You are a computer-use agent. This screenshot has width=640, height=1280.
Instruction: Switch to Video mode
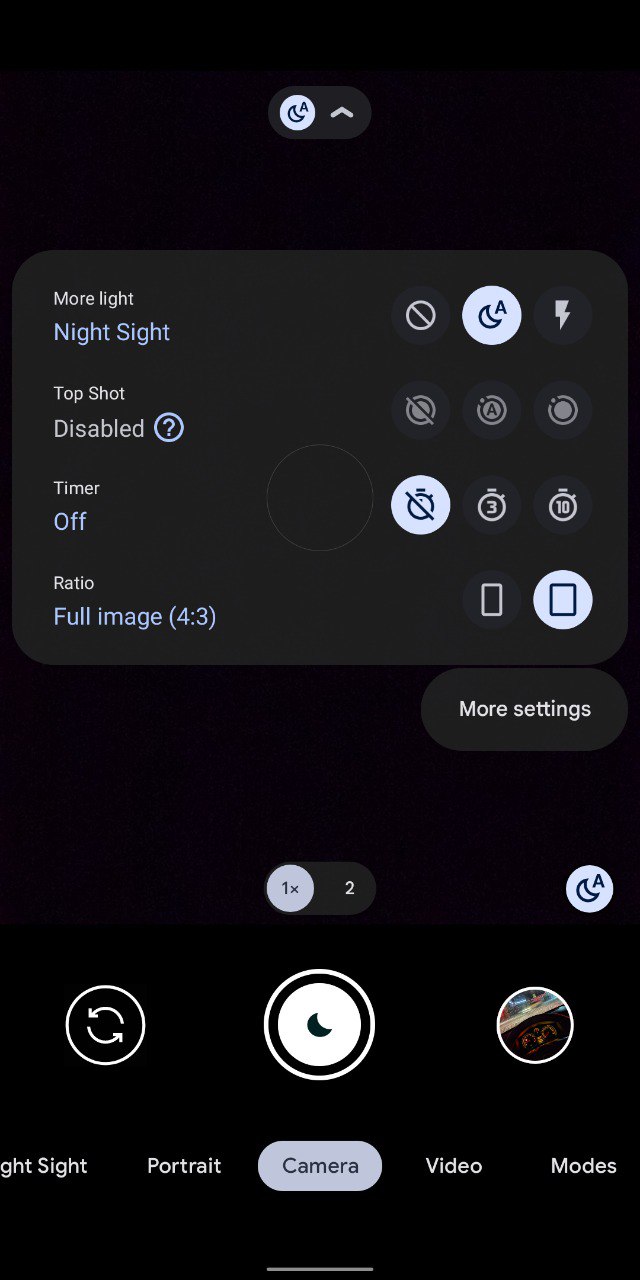point(453,1166)
